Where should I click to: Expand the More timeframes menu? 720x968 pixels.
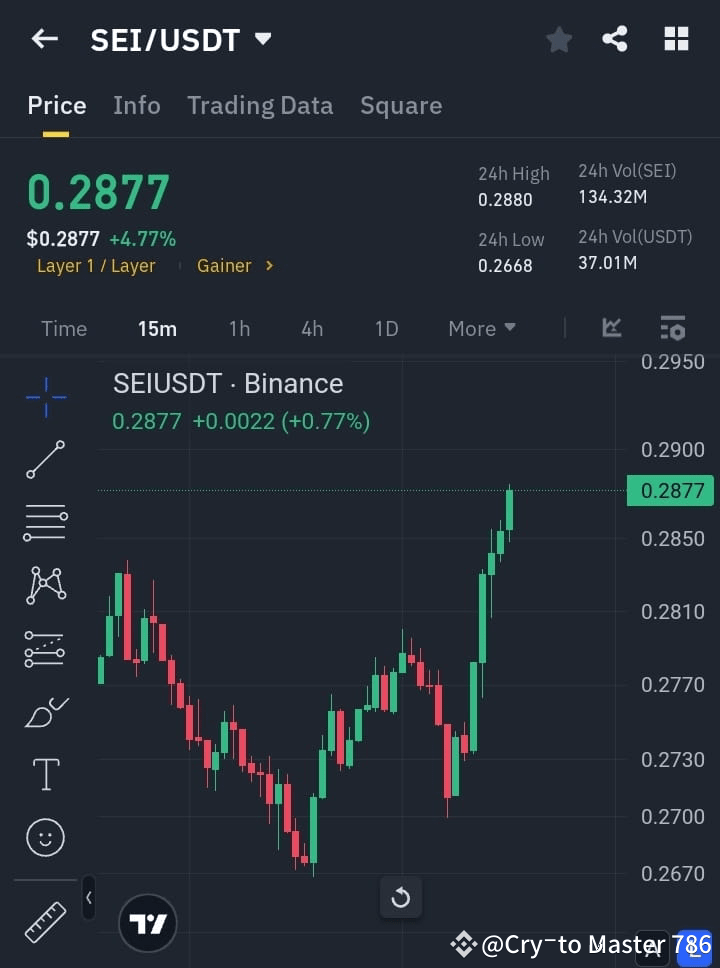(x=481, y=328)
